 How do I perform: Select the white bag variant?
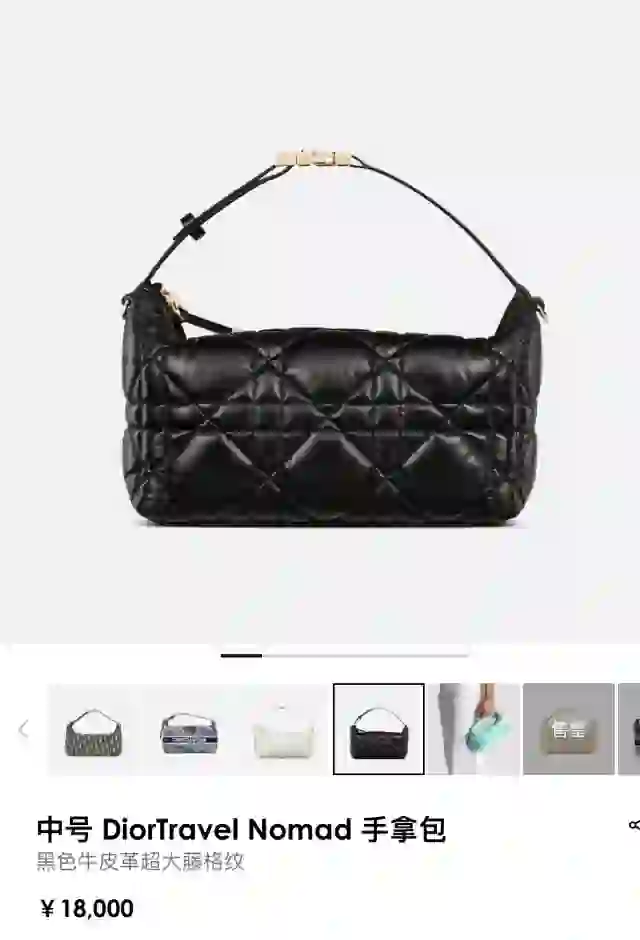[x=283, y=730]
